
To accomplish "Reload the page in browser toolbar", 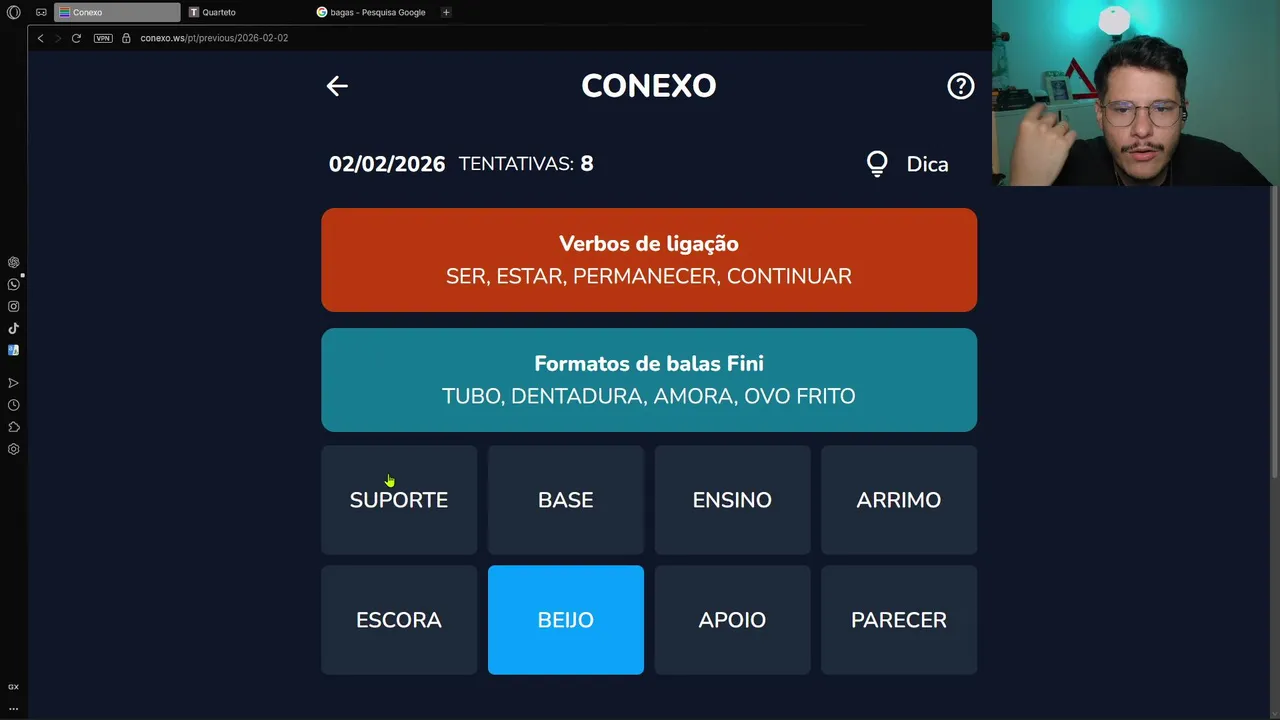I will [76, 38].
